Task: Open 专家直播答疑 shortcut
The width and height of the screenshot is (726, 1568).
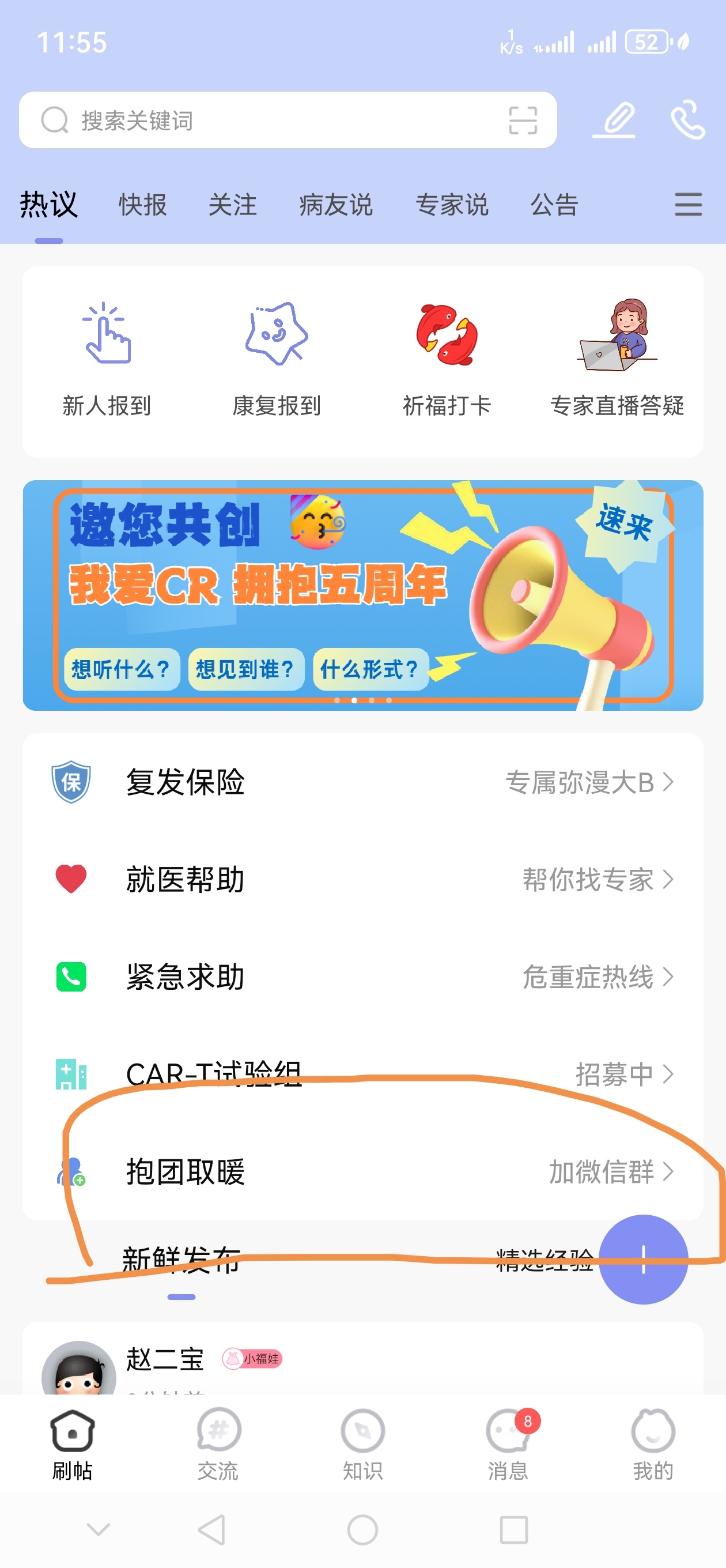Action: (617, 359)
